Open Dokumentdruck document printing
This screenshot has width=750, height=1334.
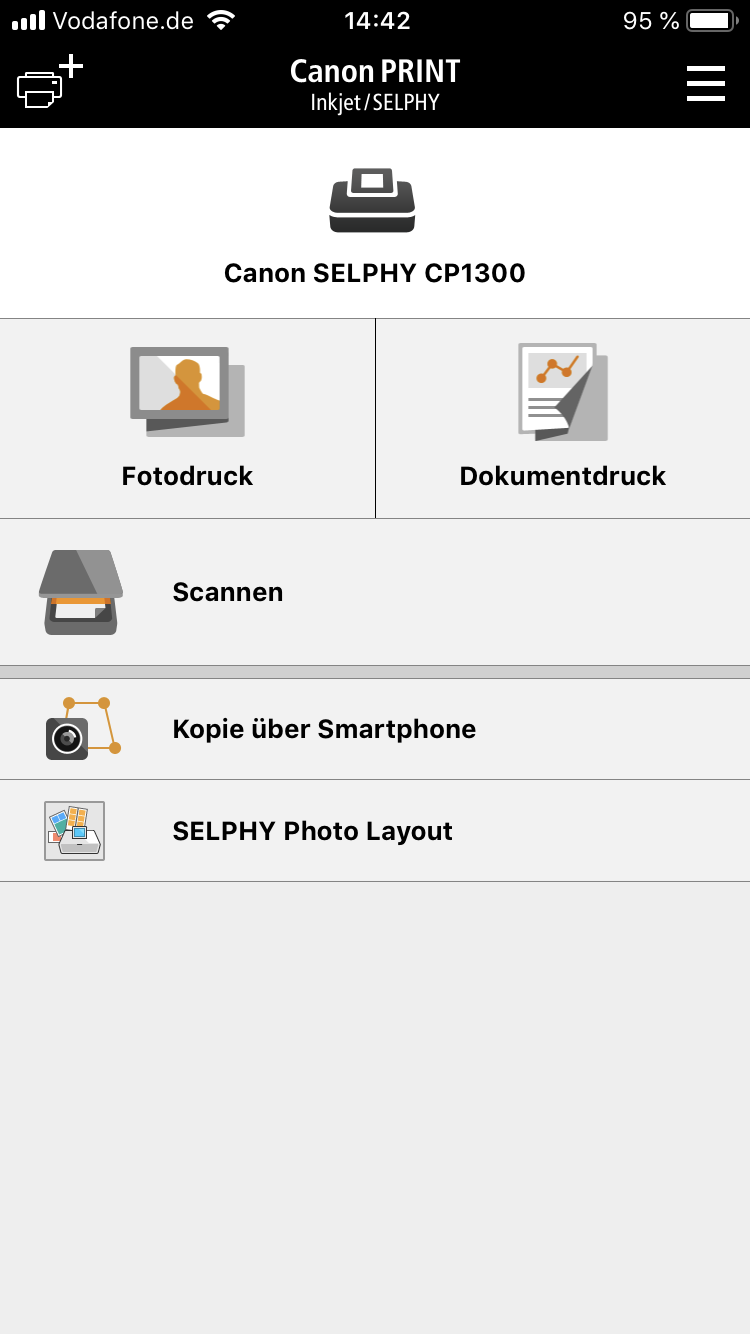coord(562,418)
